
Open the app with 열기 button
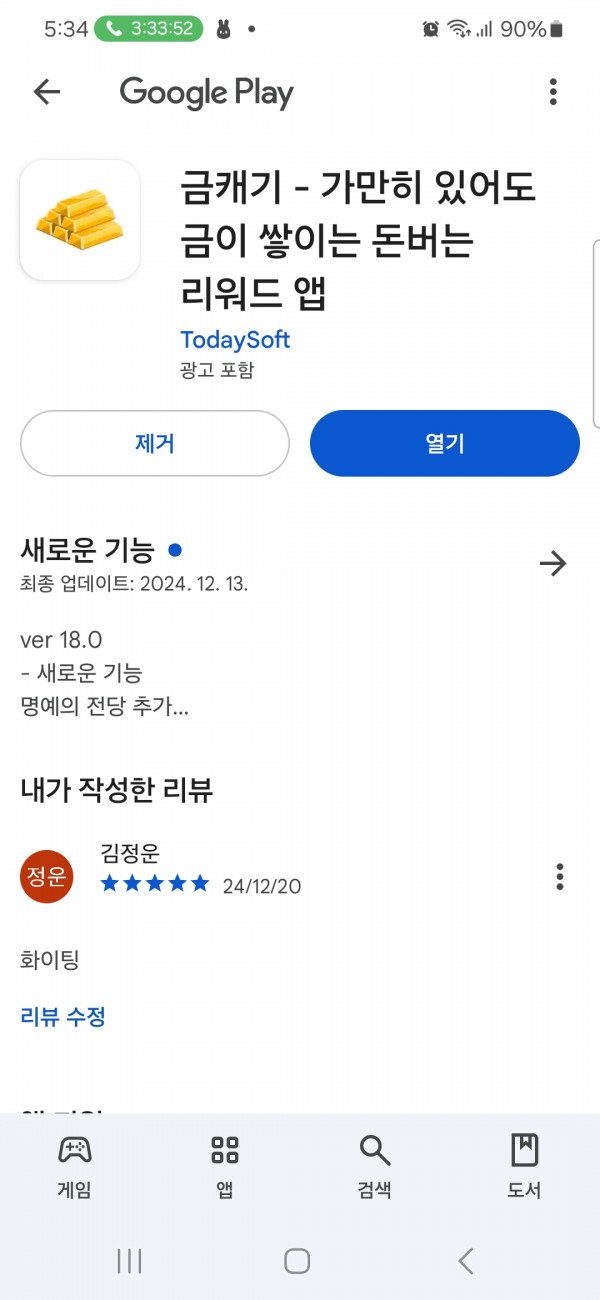tap(445, 443)
